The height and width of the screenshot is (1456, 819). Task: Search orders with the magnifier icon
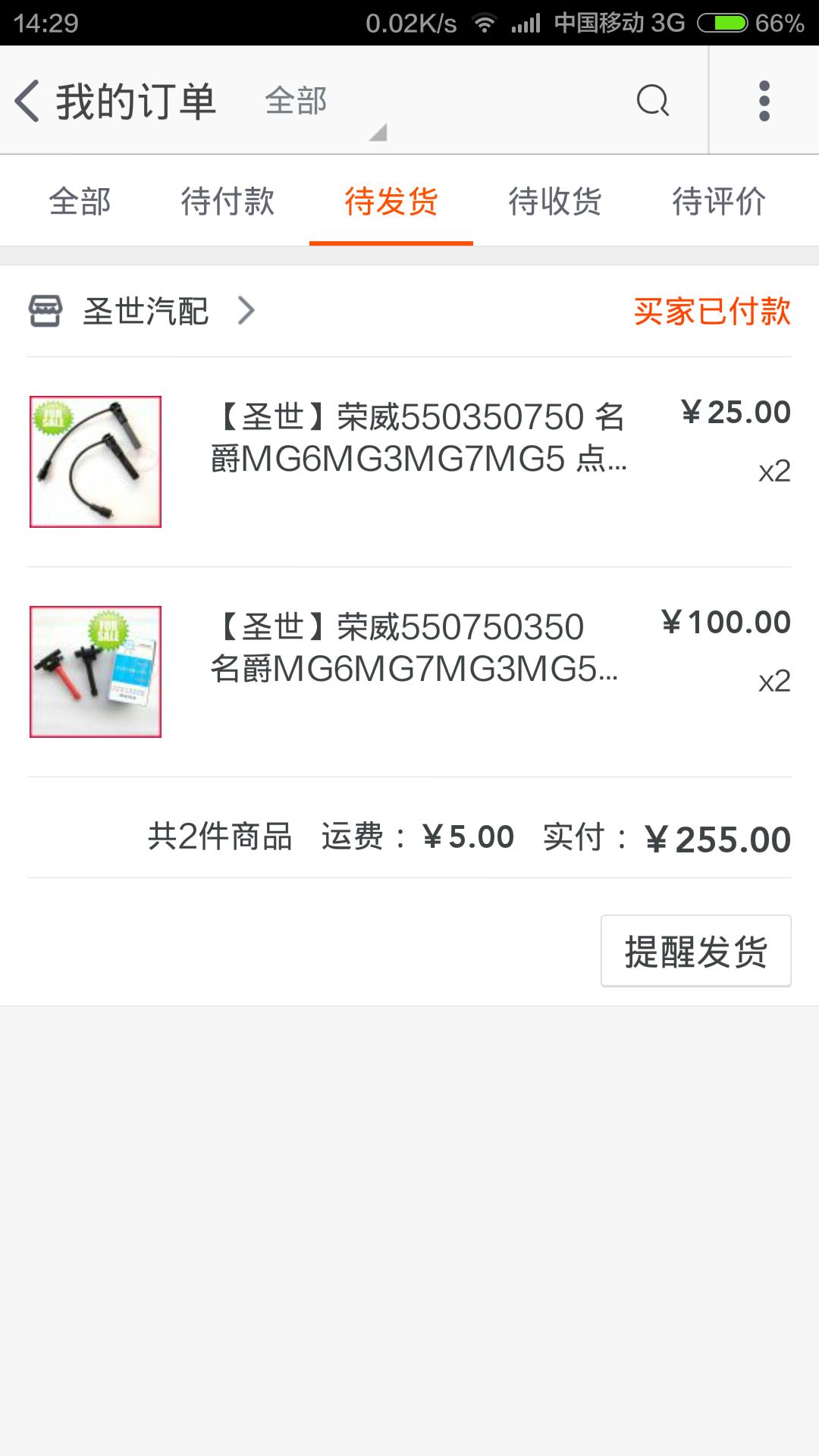(x=652, y=100)
